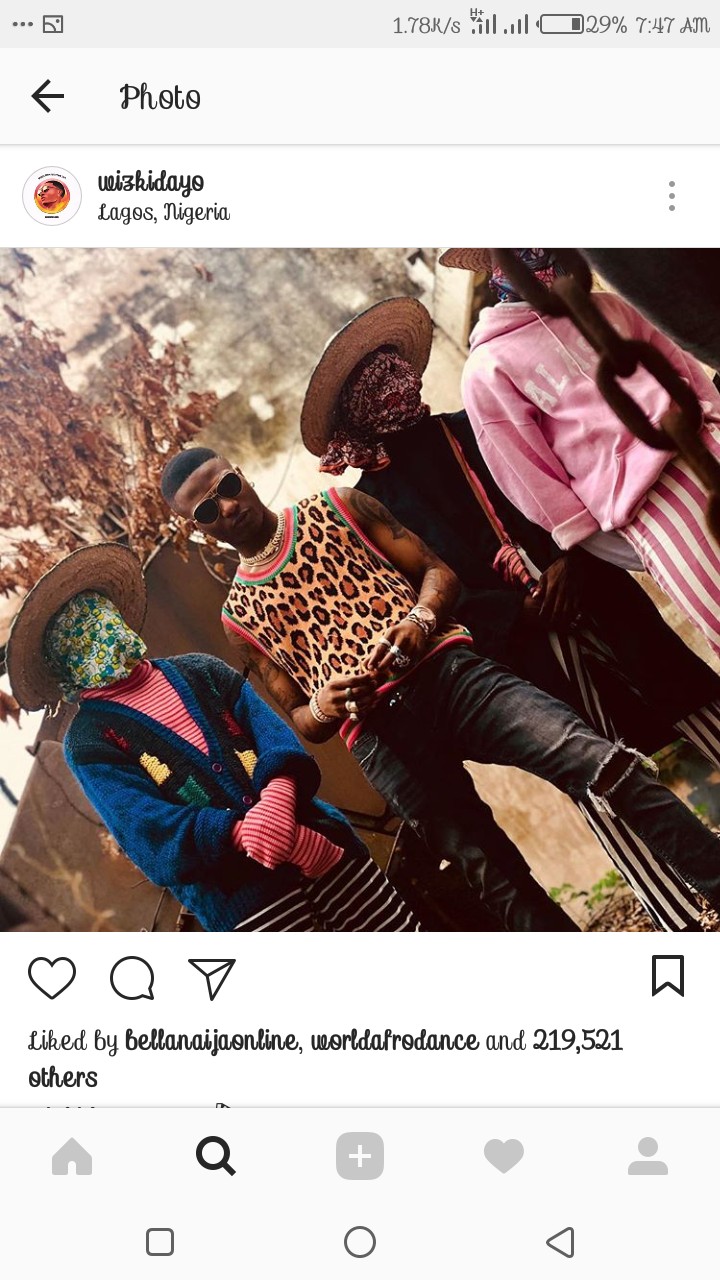
Task: Open wizkidayo's profile picture
Action: point(52,196)
